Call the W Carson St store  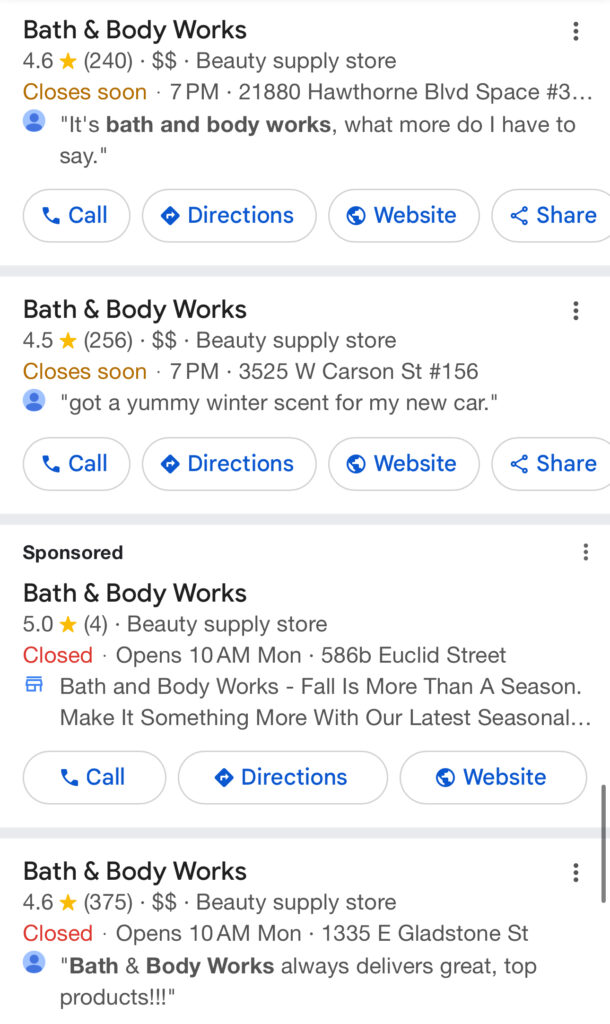tap(76, 464)
